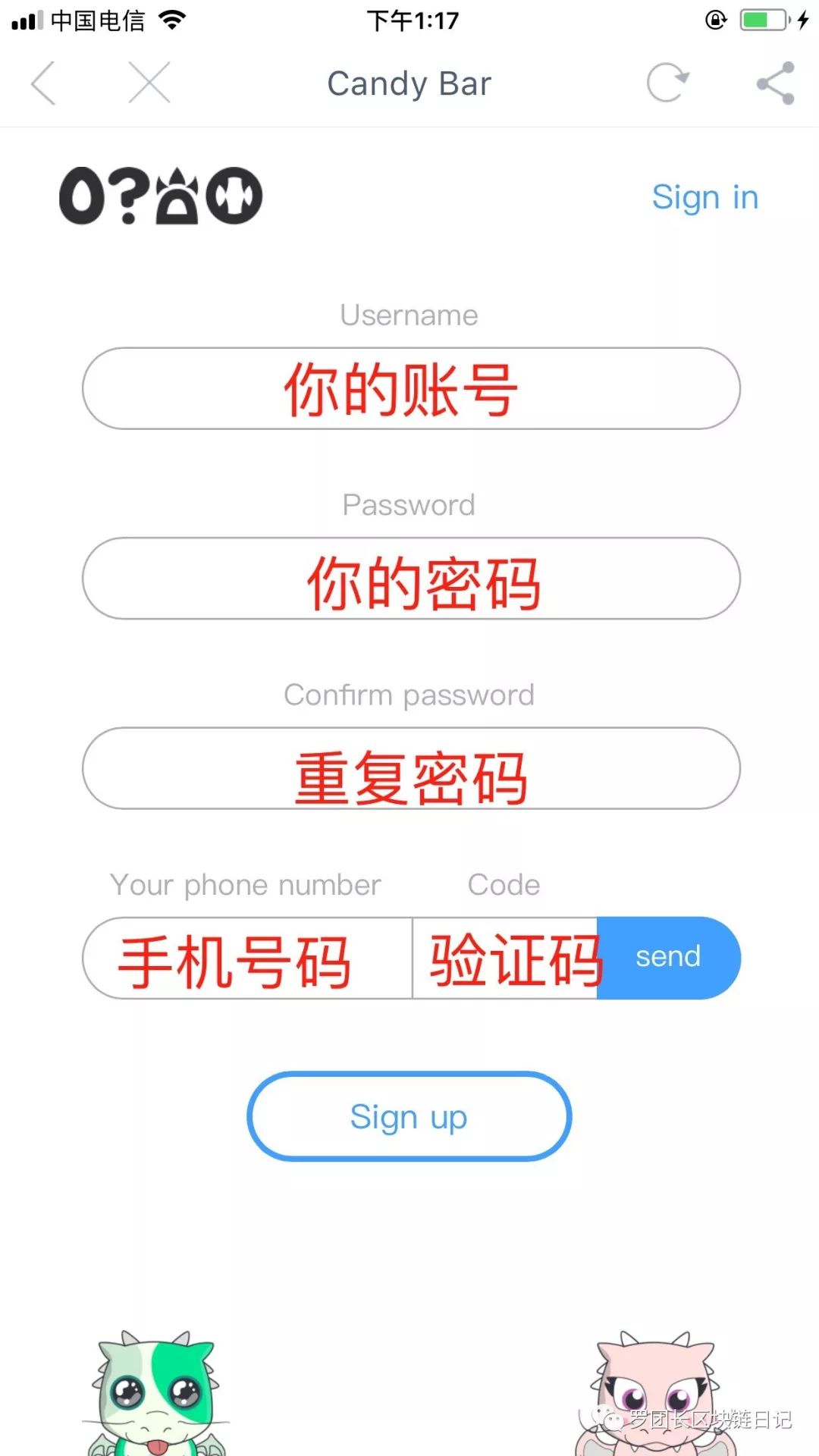Select the verification Code input field

pos(504,958)
